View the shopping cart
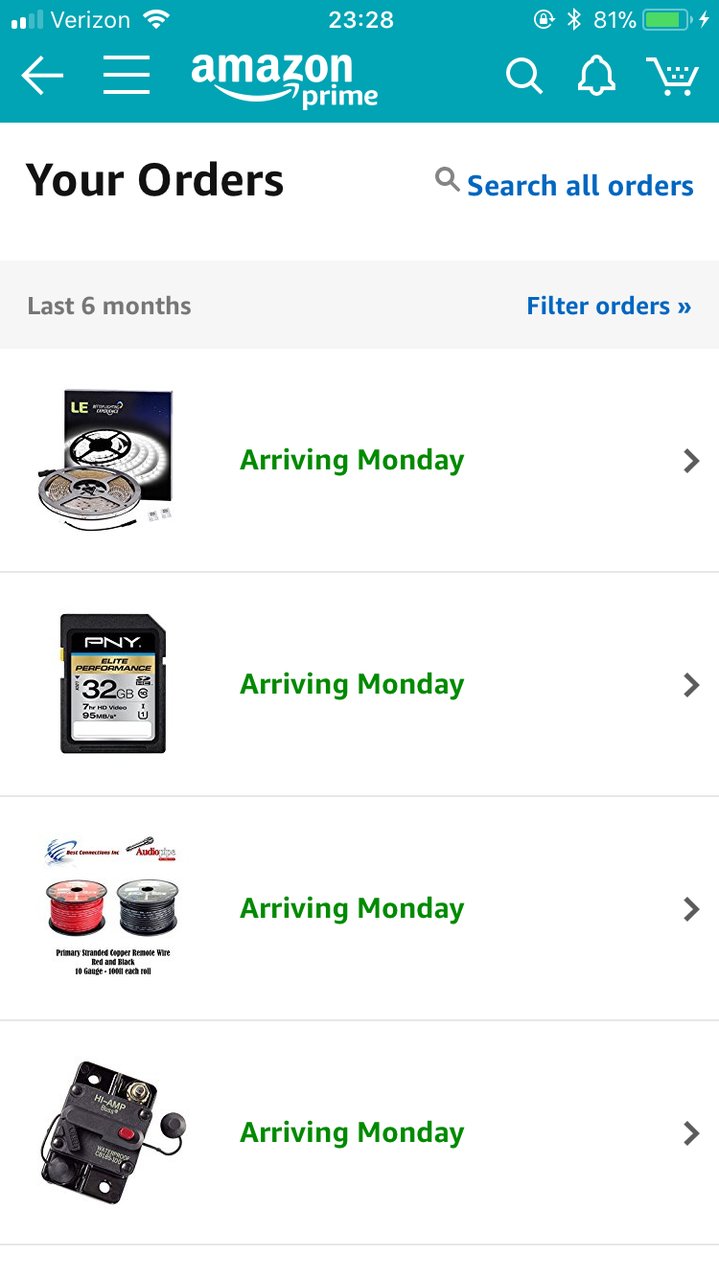Viewport: 719px width, 1278px height. pos(672,76)
